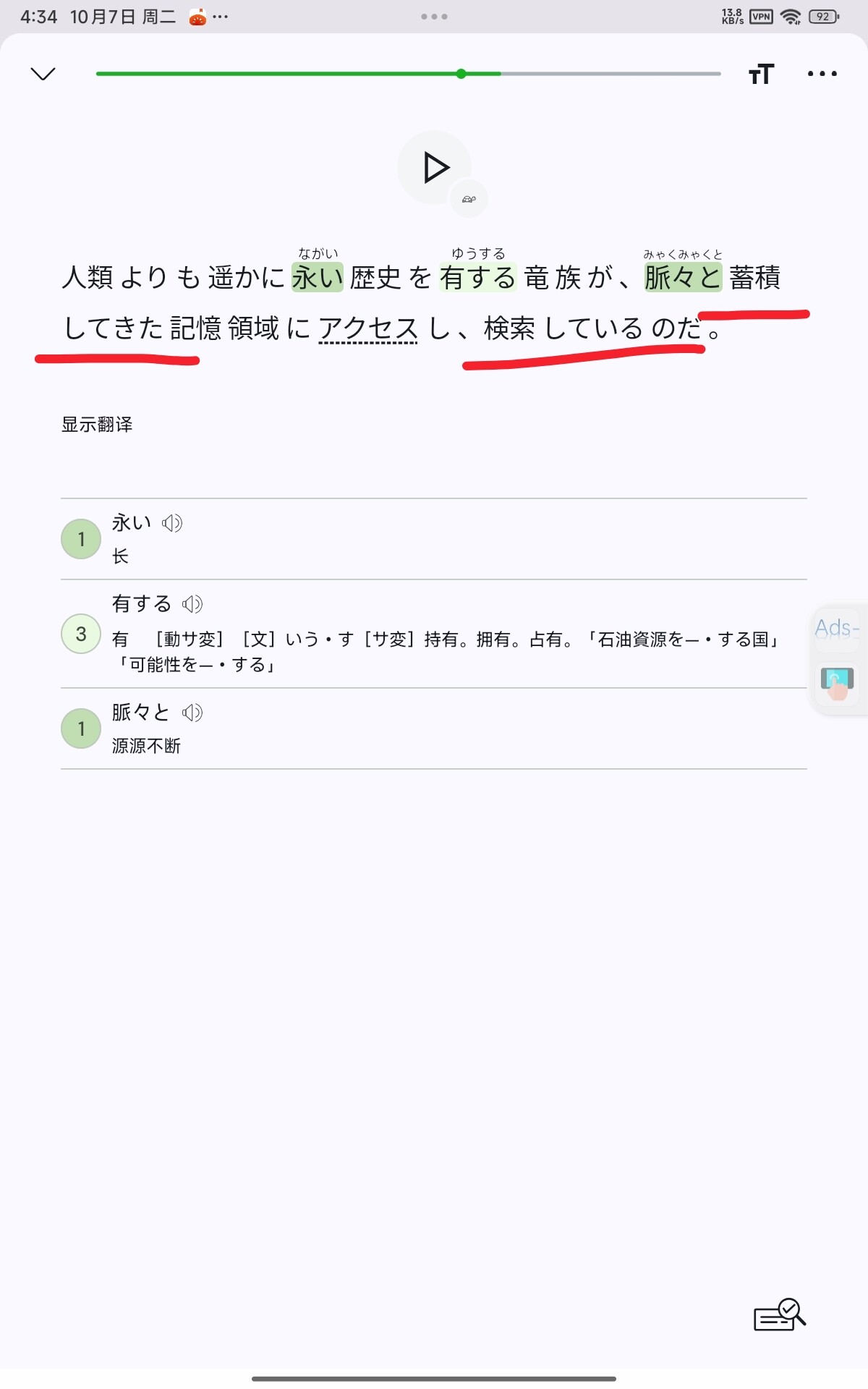
Task: Change the status level 3 of 有する
Action: 81,634
